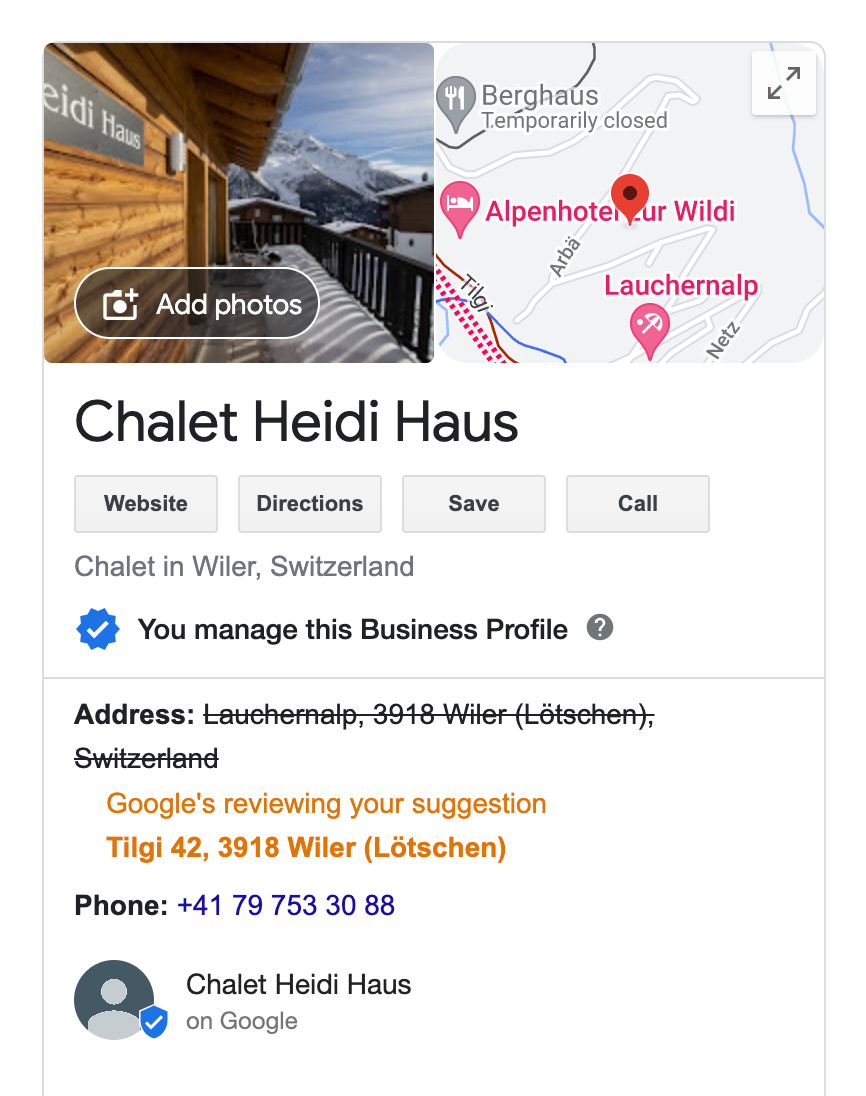
Task: Expand the map with the fullscreen arrows icon
Action: click(784, 83)
